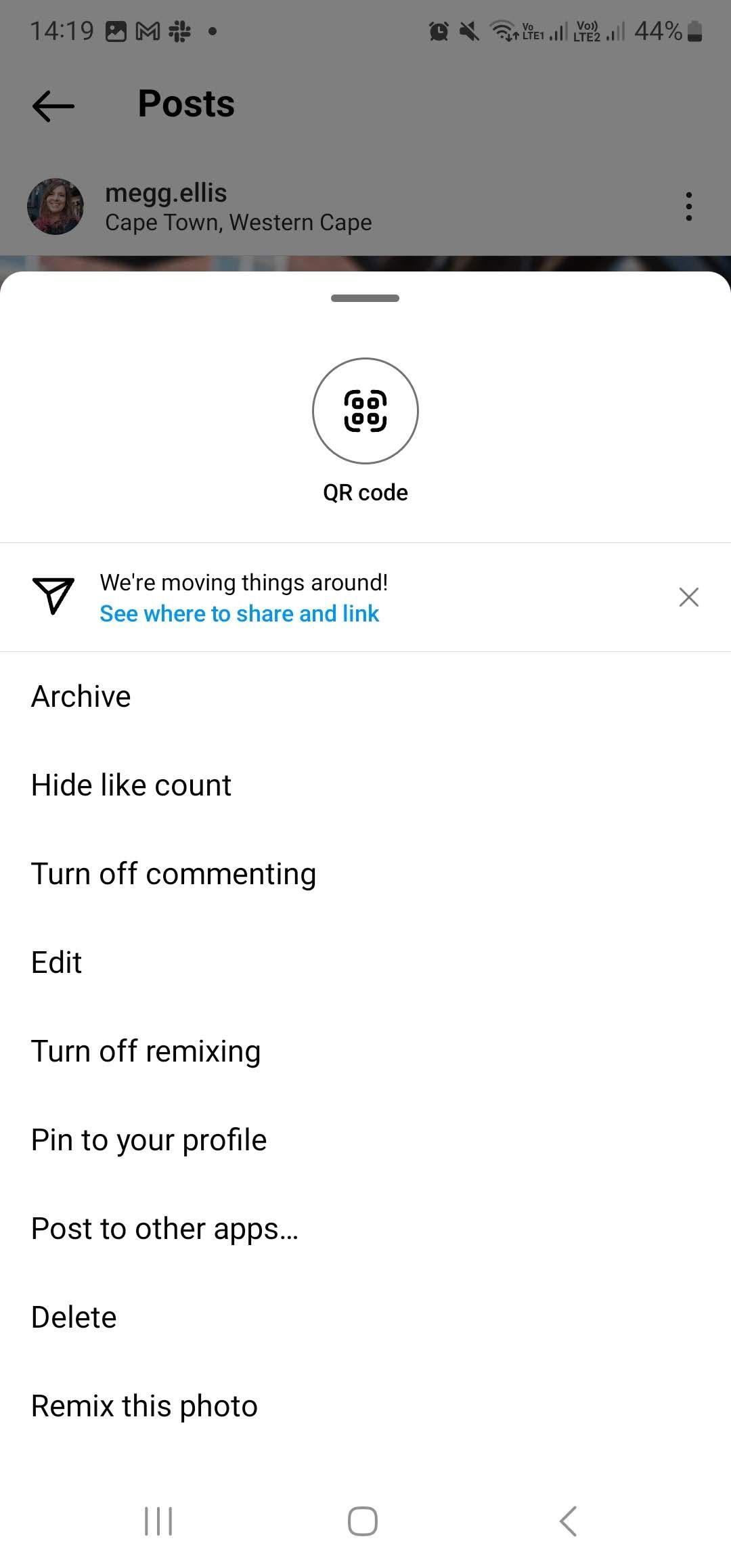Select Remix this photo
Viewport: 731px width, 1568px height.
(x=144, y=1406)
